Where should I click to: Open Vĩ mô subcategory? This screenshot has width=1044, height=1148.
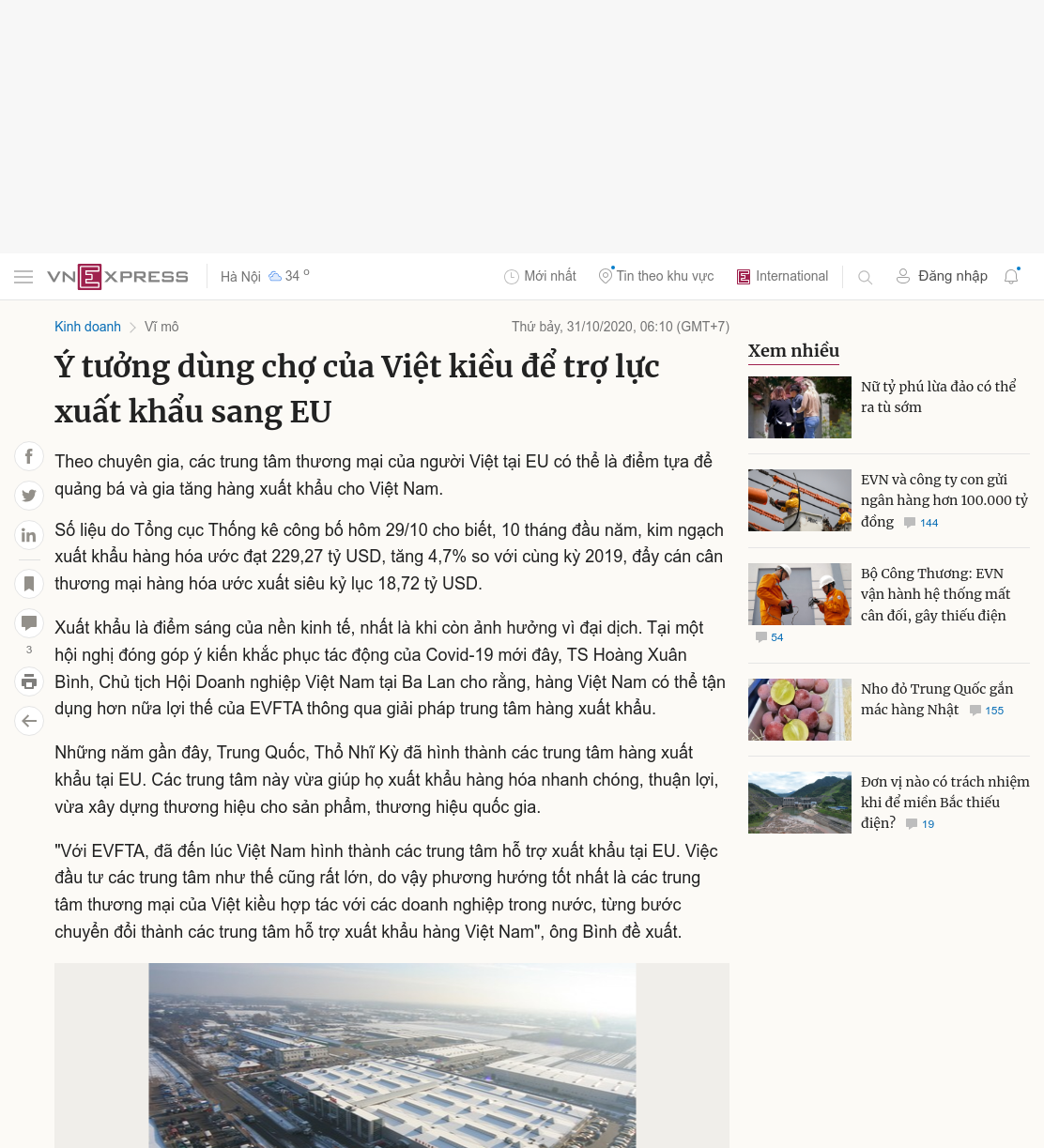(x=161, y=327)
